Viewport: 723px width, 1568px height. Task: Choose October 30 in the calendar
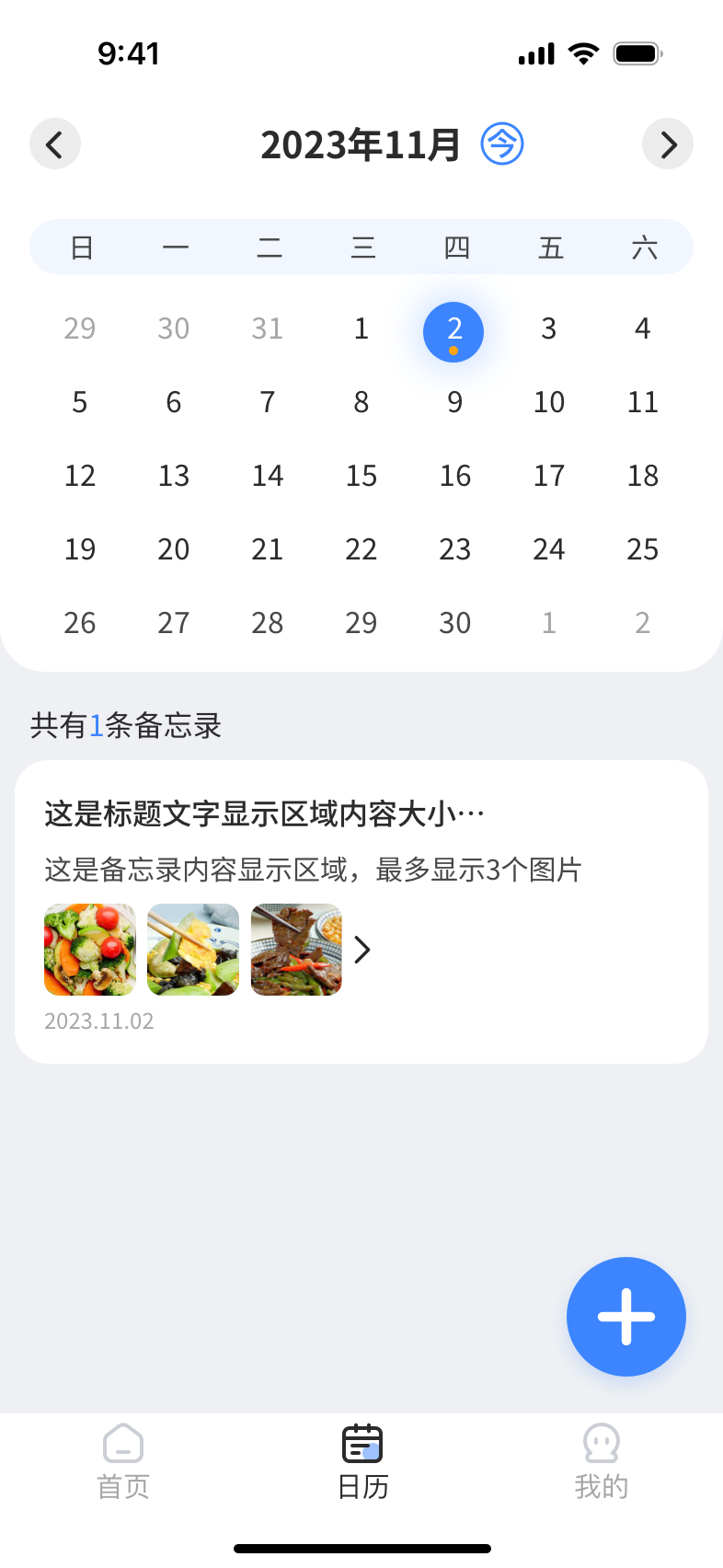coord(174,329)
